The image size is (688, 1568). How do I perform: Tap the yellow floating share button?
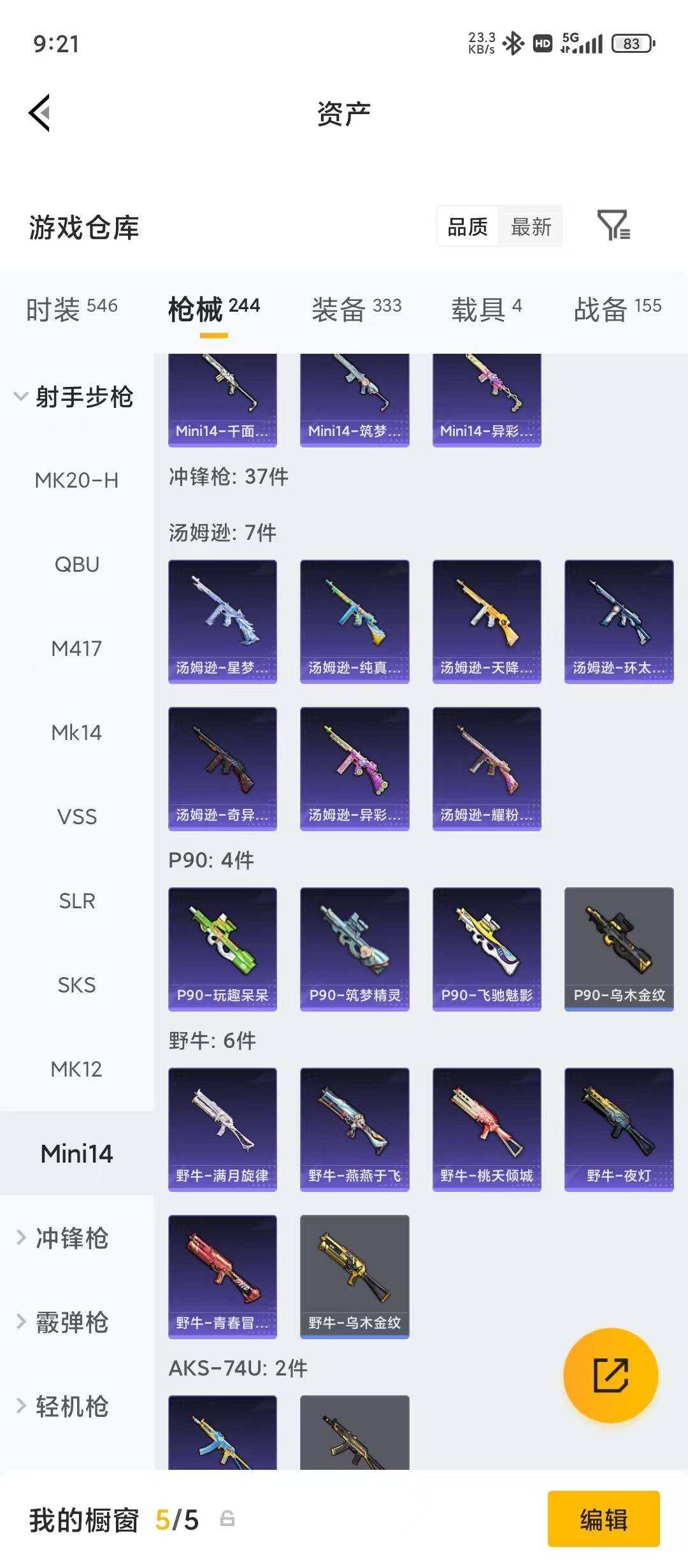(610, 1375)
